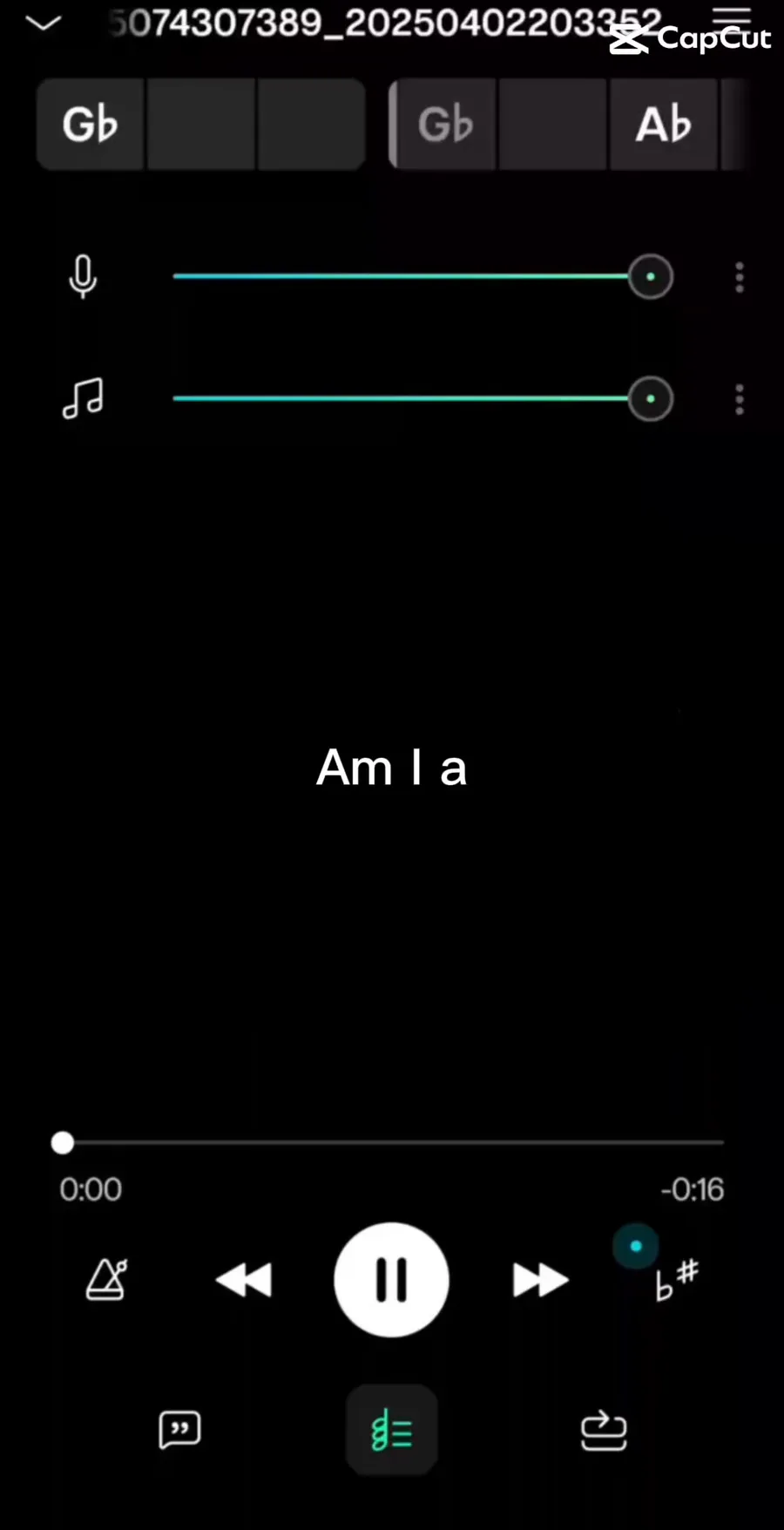Open the hamburger menu at top right
This screenshot has height=1530, width=784.
pos(731,17)
